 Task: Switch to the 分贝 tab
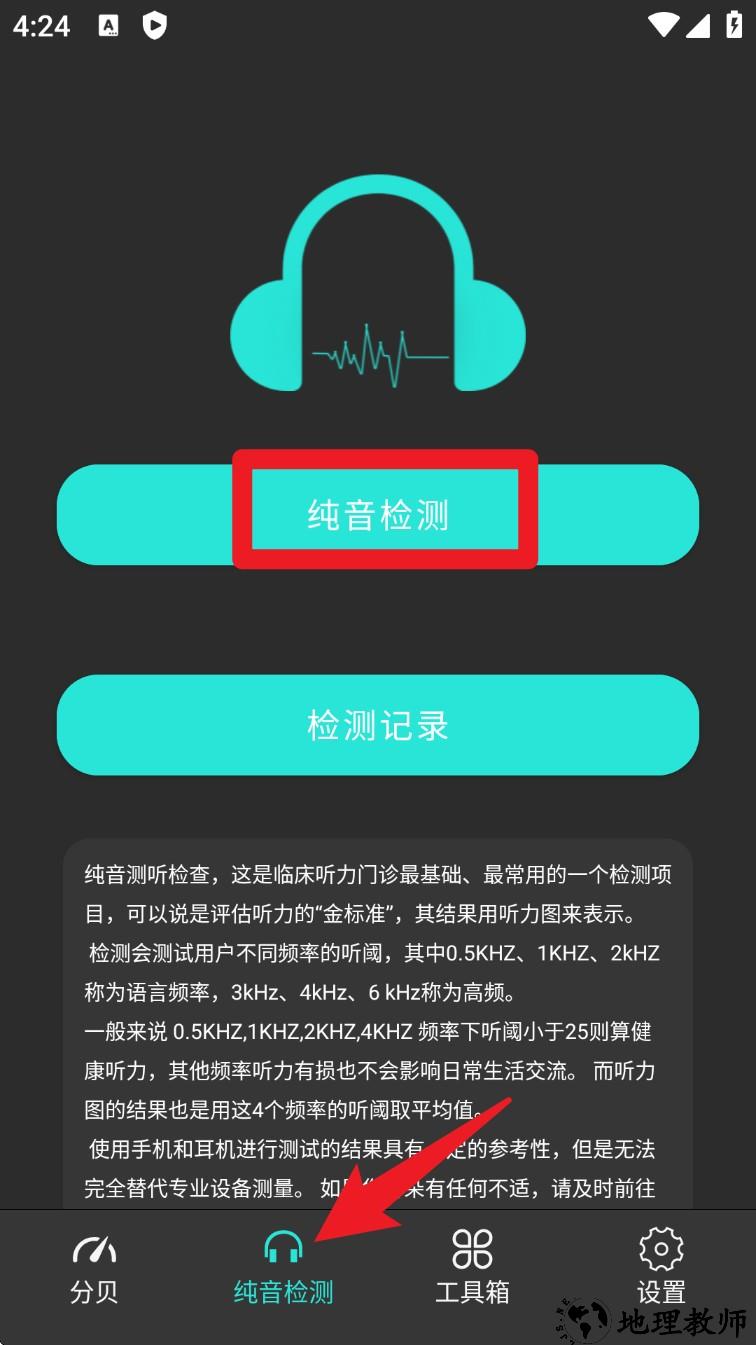(94, 1268)
